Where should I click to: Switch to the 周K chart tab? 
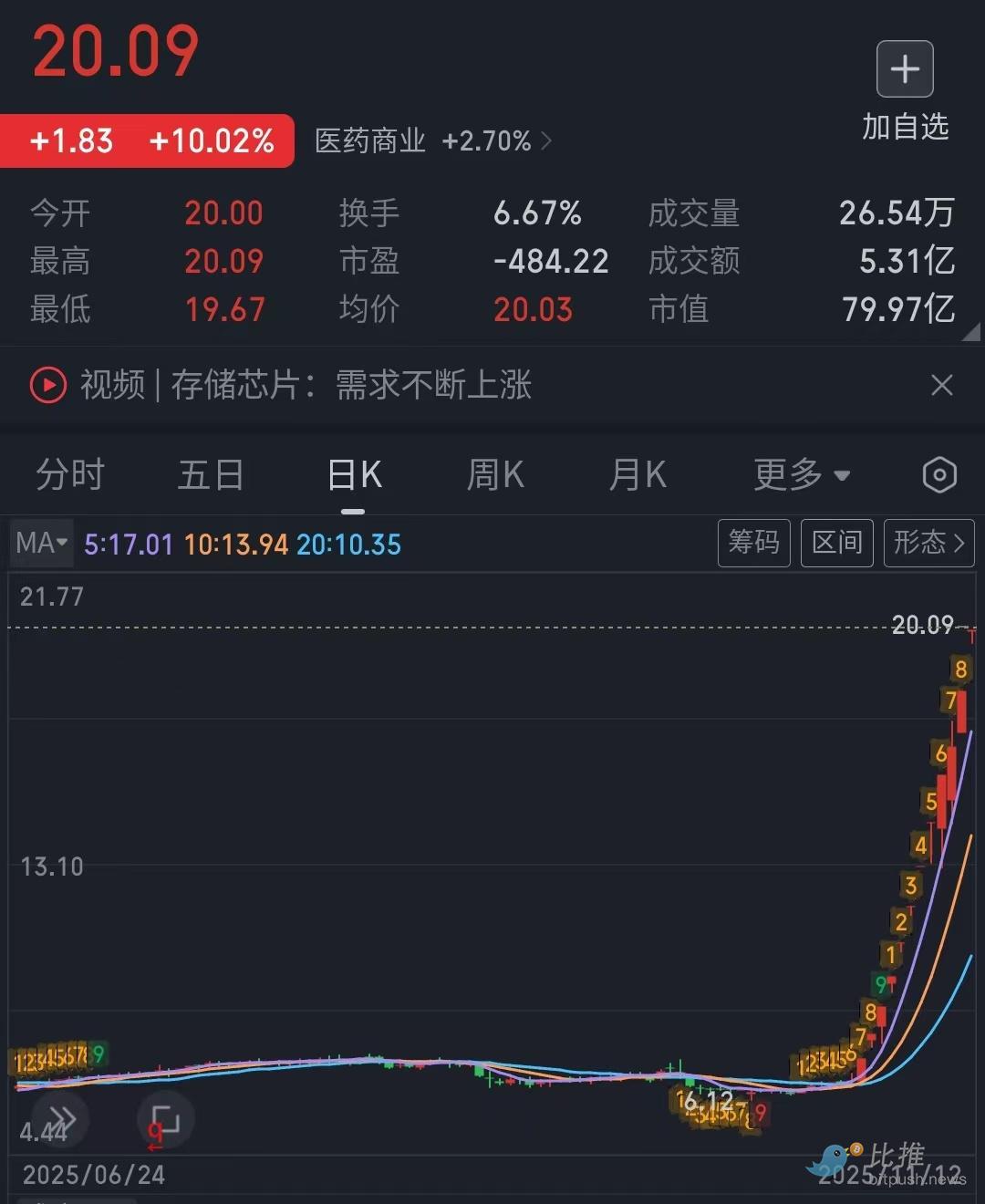tap(495, 475)
